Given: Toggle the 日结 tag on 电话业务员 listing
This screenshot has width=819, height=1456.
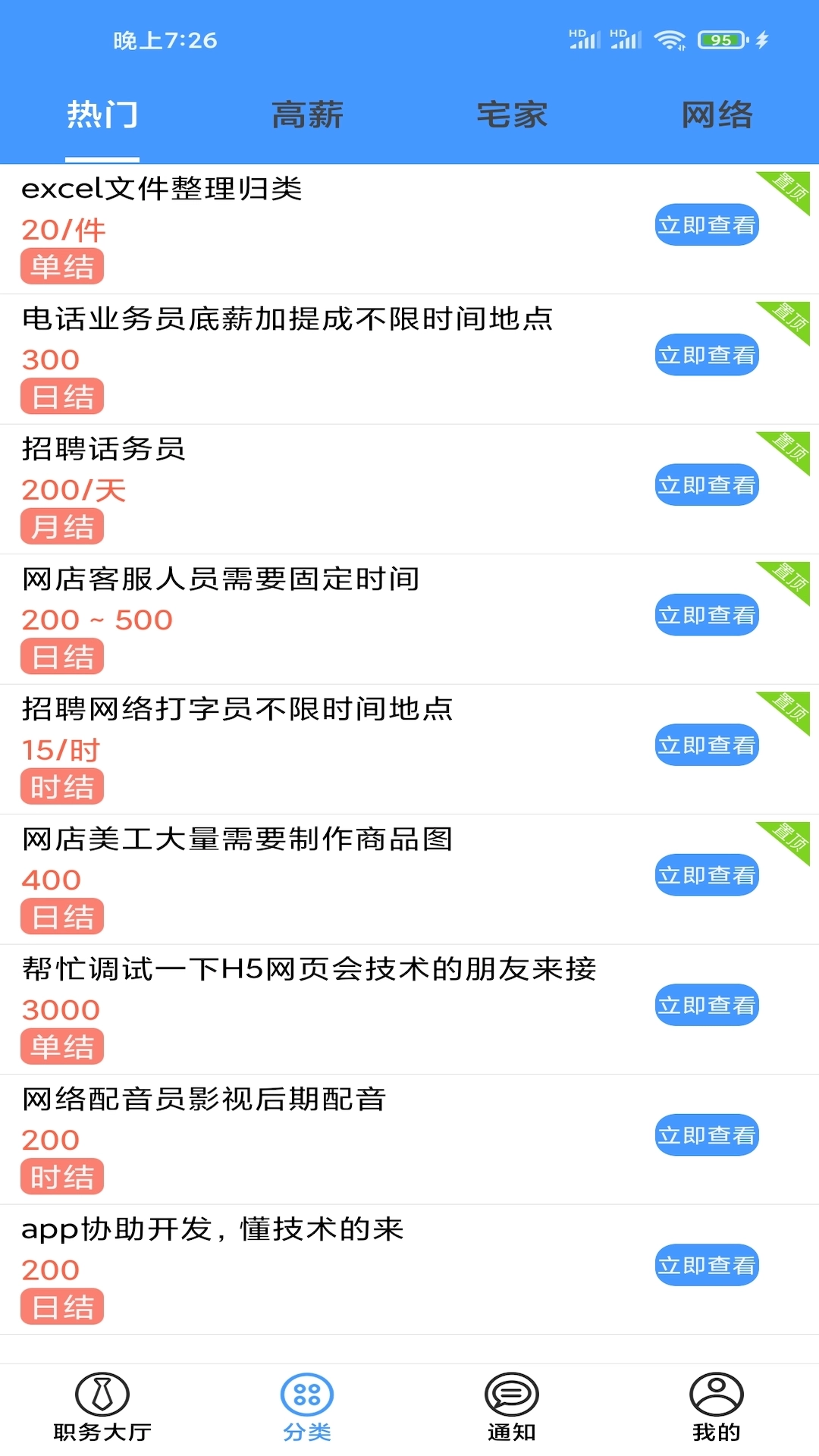Looking at the screenshot, I should (61, 396).
